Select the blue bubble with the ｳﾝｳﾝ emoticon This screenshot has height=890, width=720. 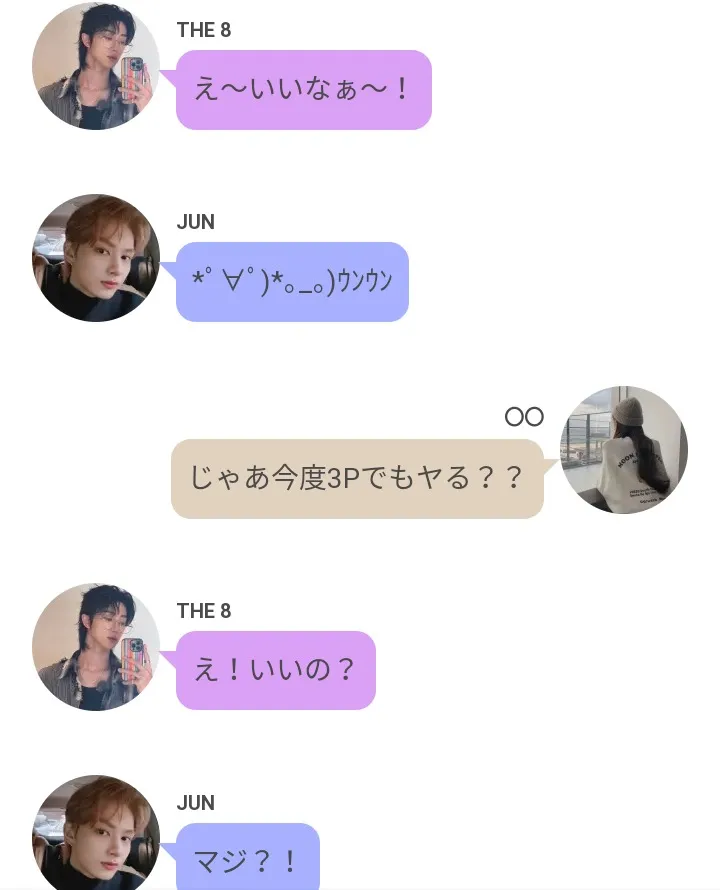click(x=291, y=283)
